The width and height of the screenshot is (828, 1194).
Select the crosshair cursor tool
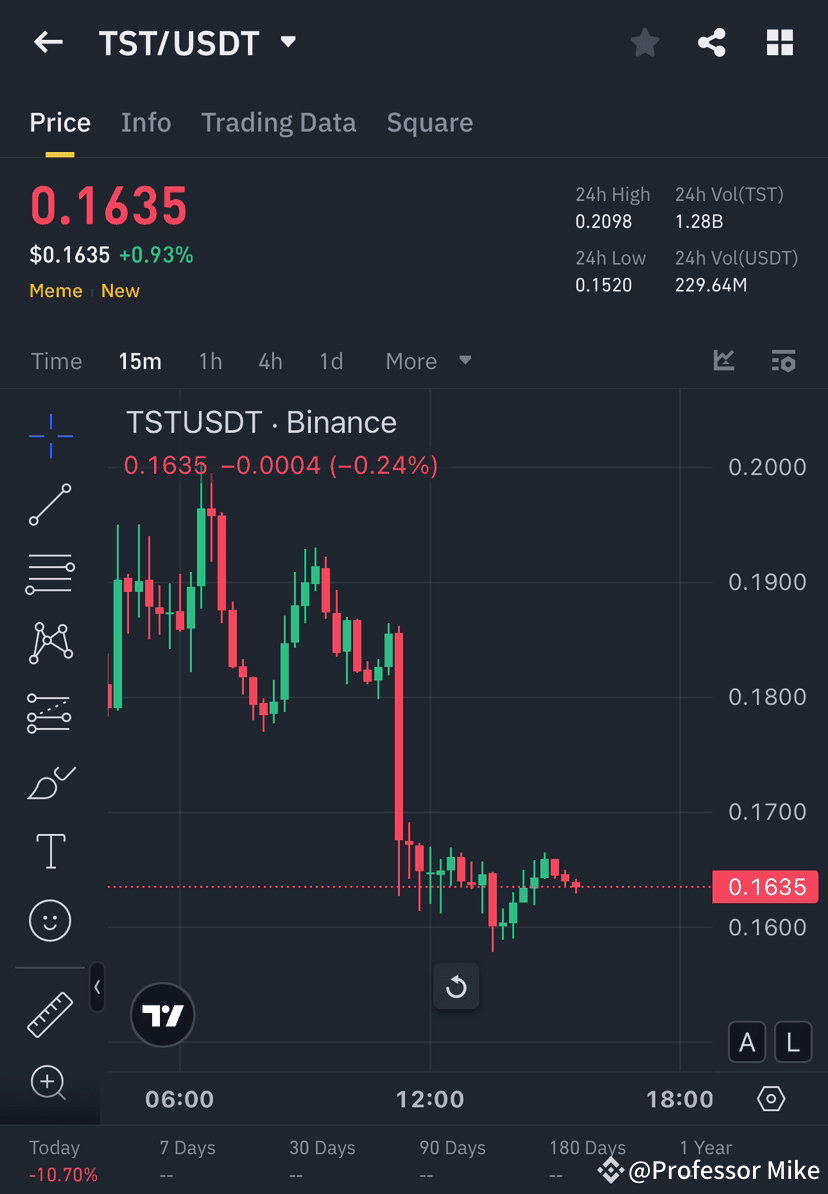click(x=50, y=435)
